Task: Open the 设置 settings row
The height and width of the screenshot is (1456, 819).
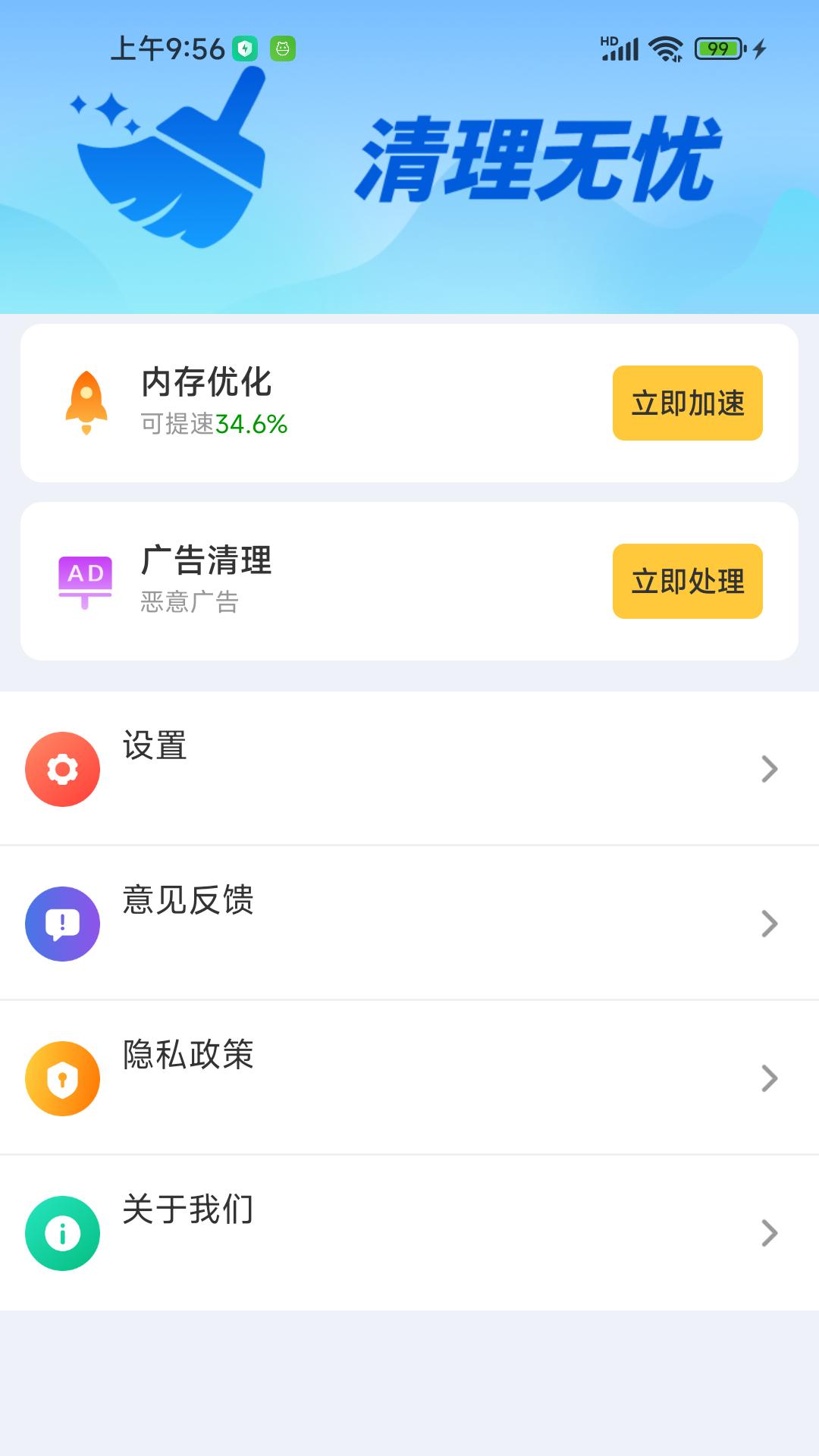Action: [x=409, y=768]
